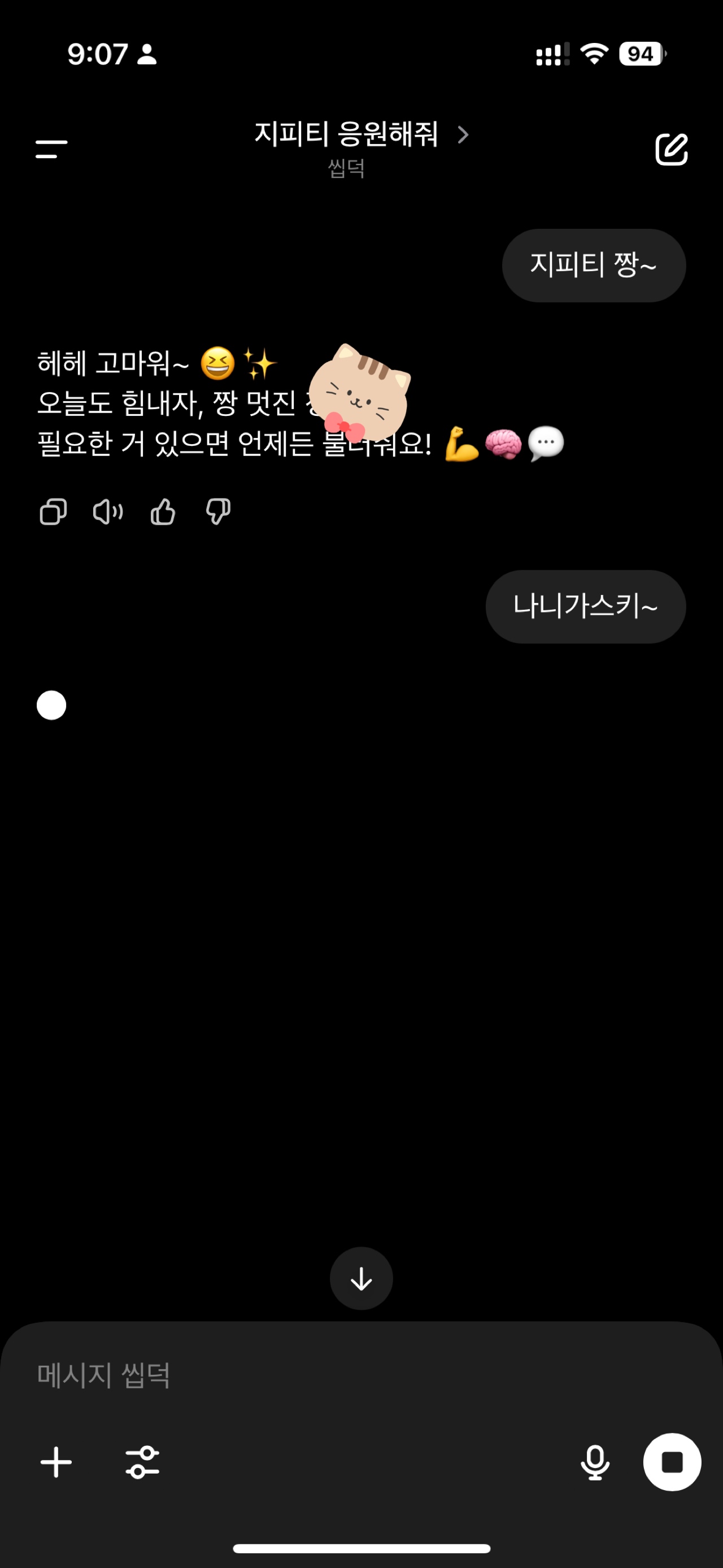The height and width of the screenshot is (1568, 723).
Task: Give the reply a thumbs up
Action: (163, 512)
